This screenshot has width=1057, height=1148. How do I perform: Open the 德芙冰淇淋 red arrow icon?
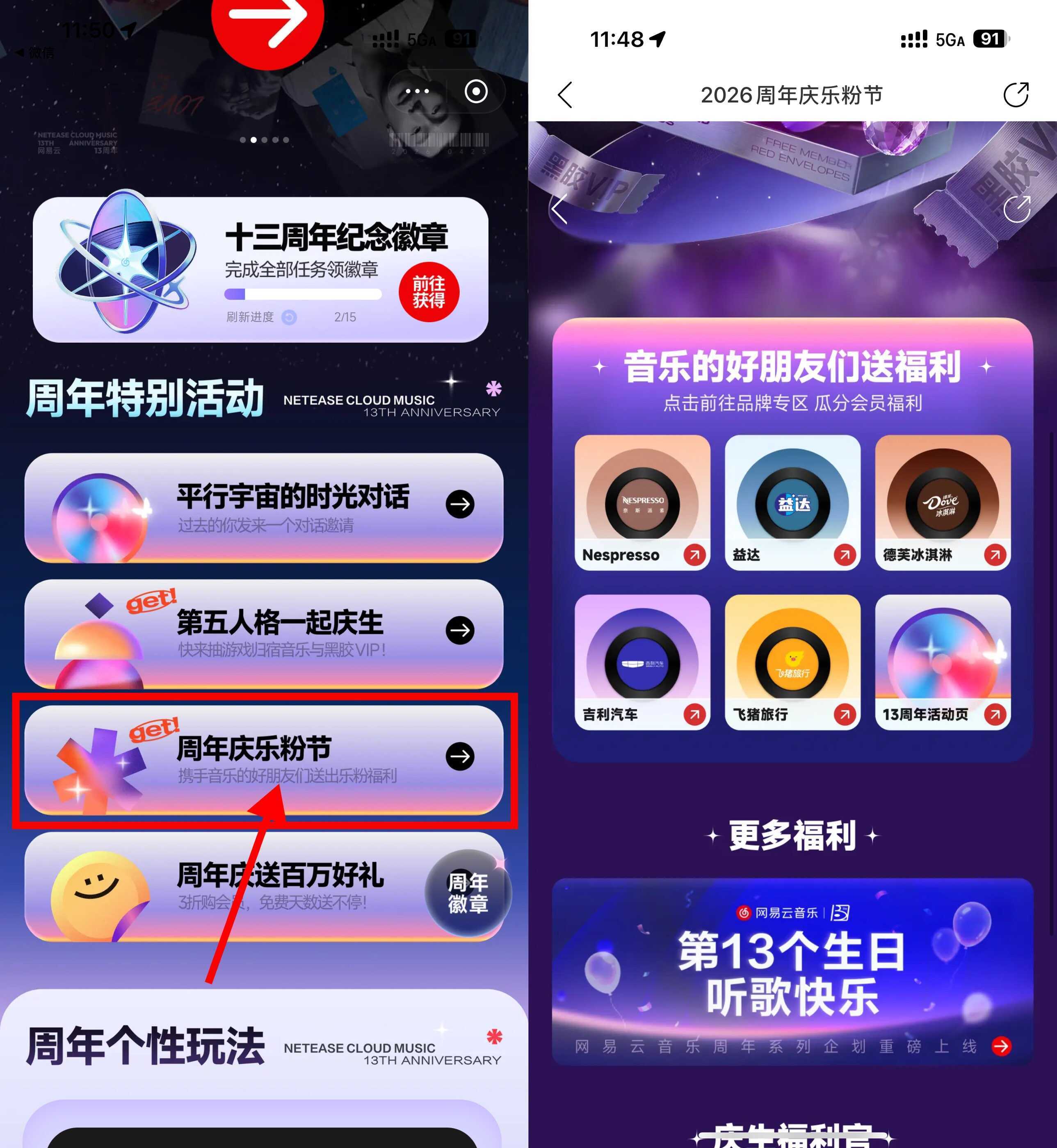[996, 556]
